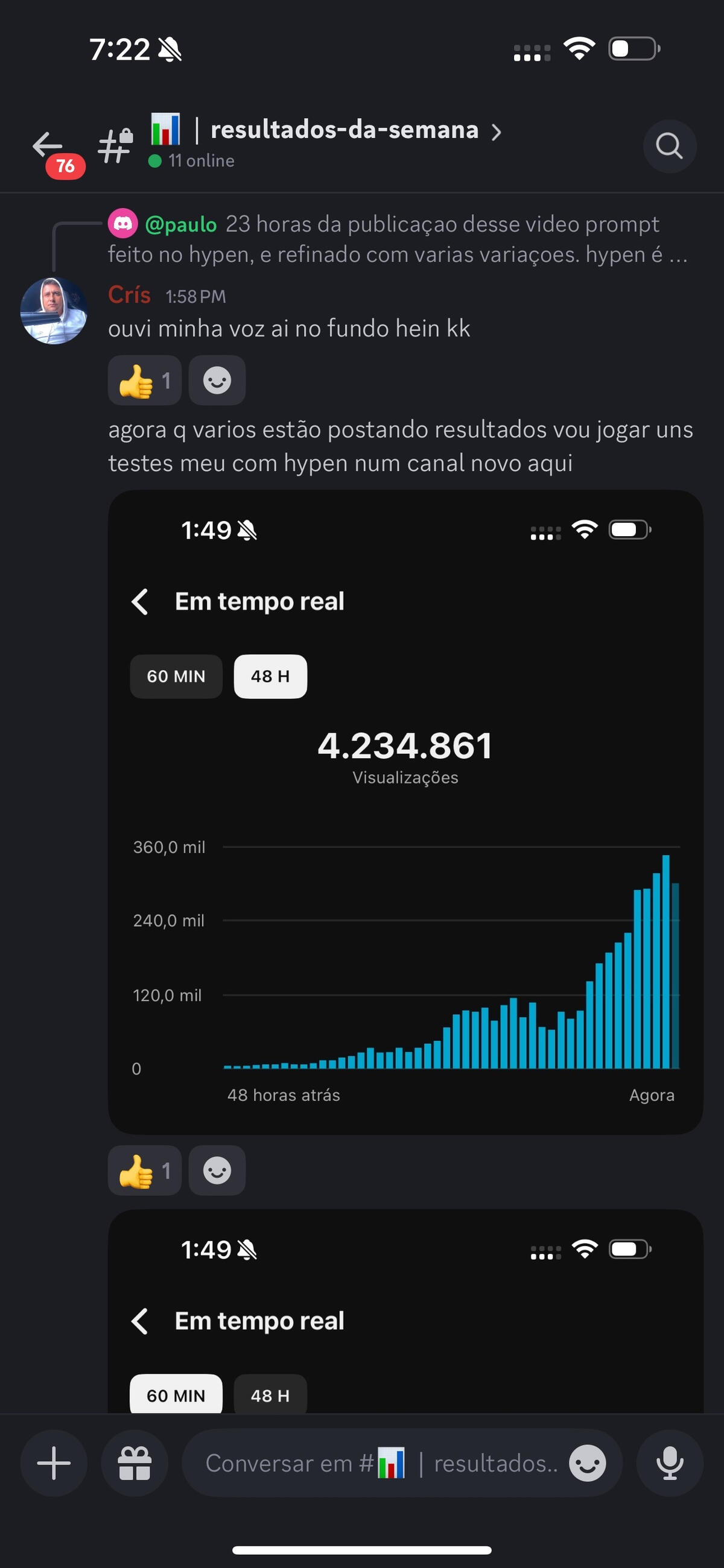Open the 4.234.861 views screenshot
This screenshot has height=1568, width=724.
pos(405,811)
